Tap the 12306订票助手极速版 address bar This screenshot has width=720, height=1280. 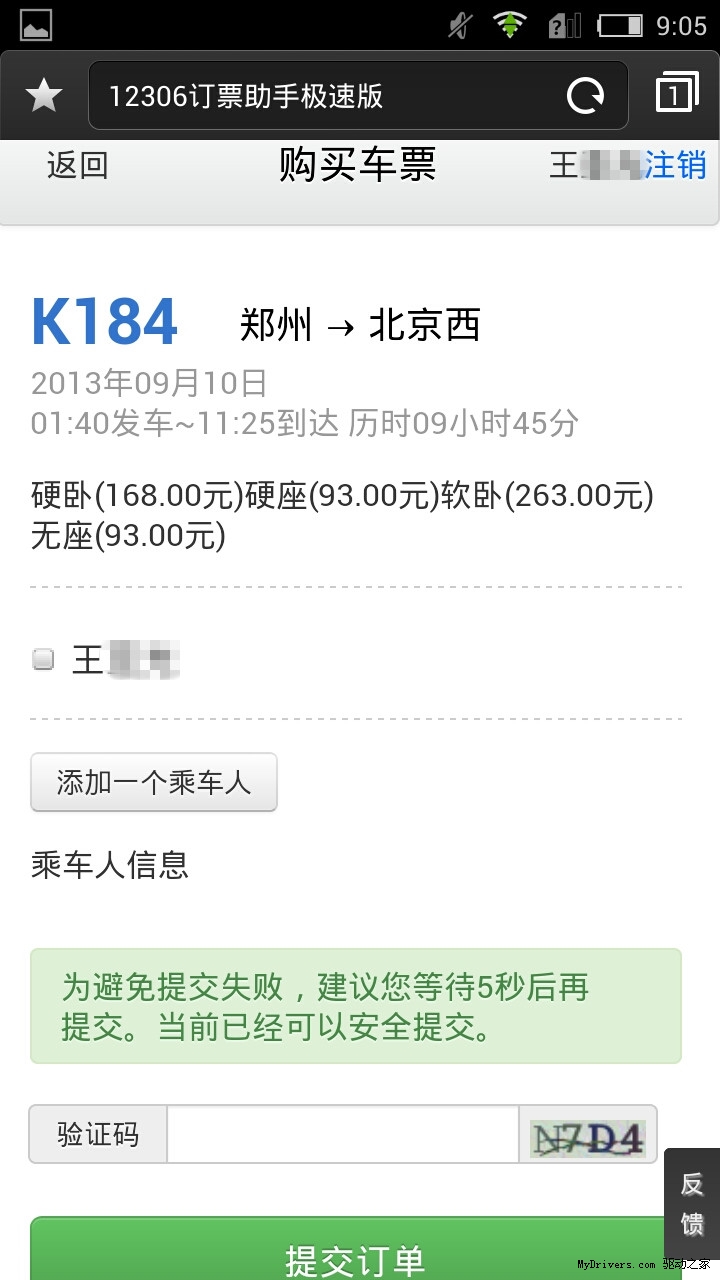point(358,96)
